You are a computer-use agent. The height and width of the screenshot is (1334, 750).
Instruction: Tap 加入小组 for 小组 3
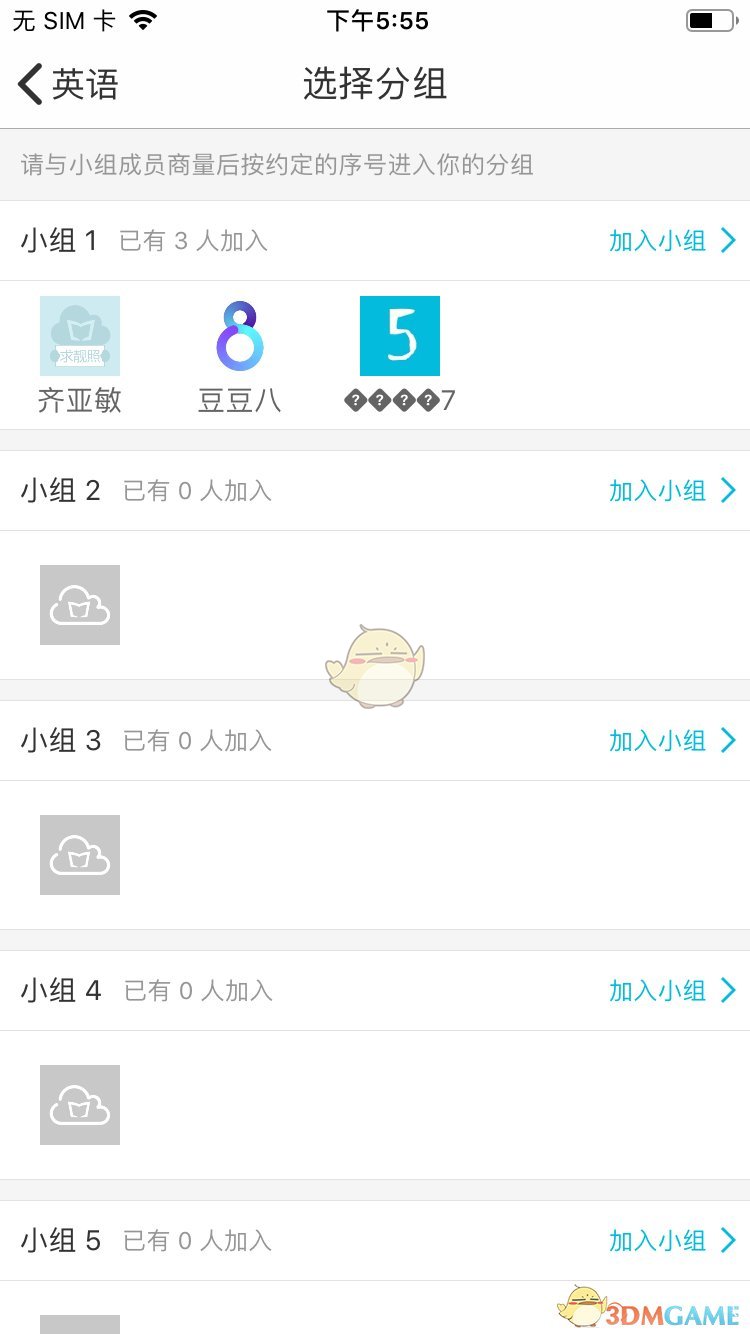(672, 741)
